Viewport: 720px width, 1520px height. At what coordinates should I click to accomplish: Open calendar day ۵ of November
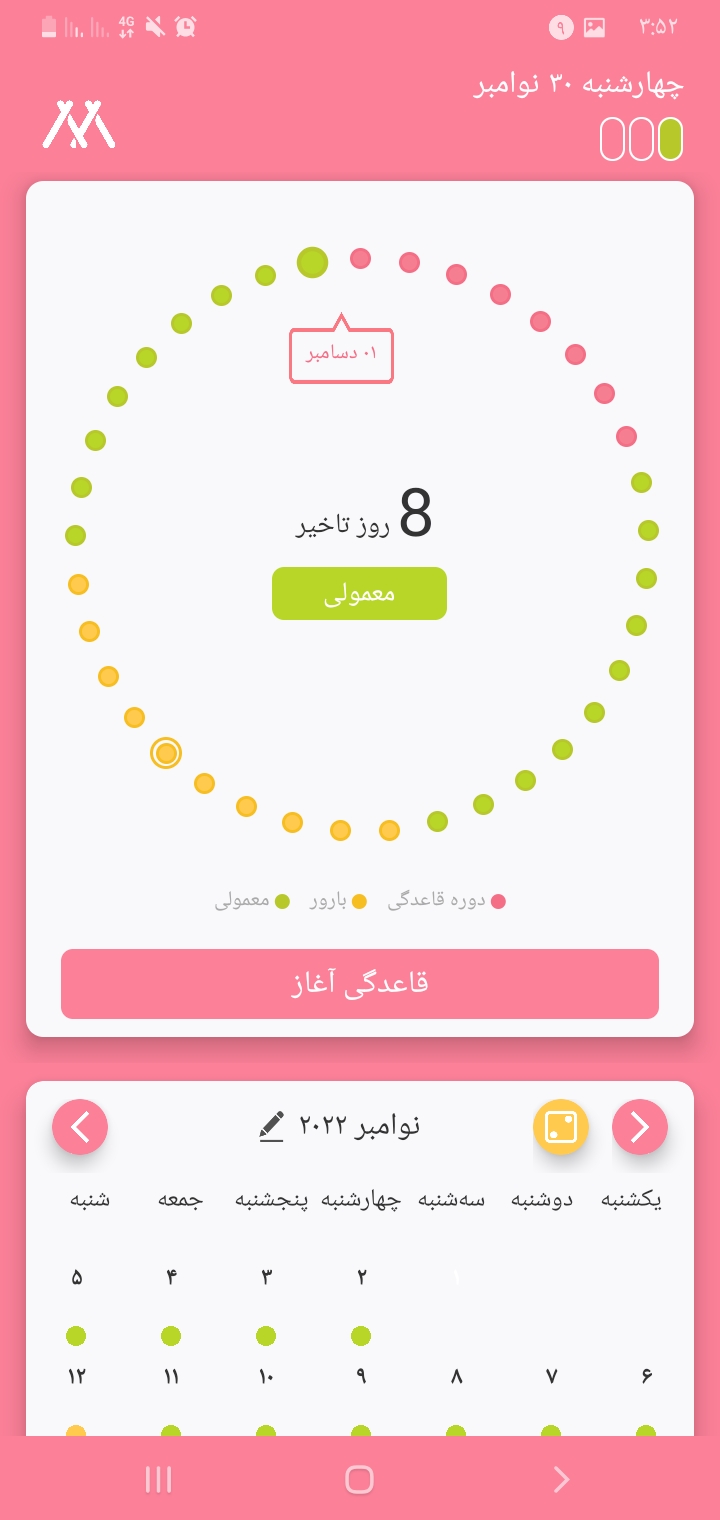[77, 1277]
